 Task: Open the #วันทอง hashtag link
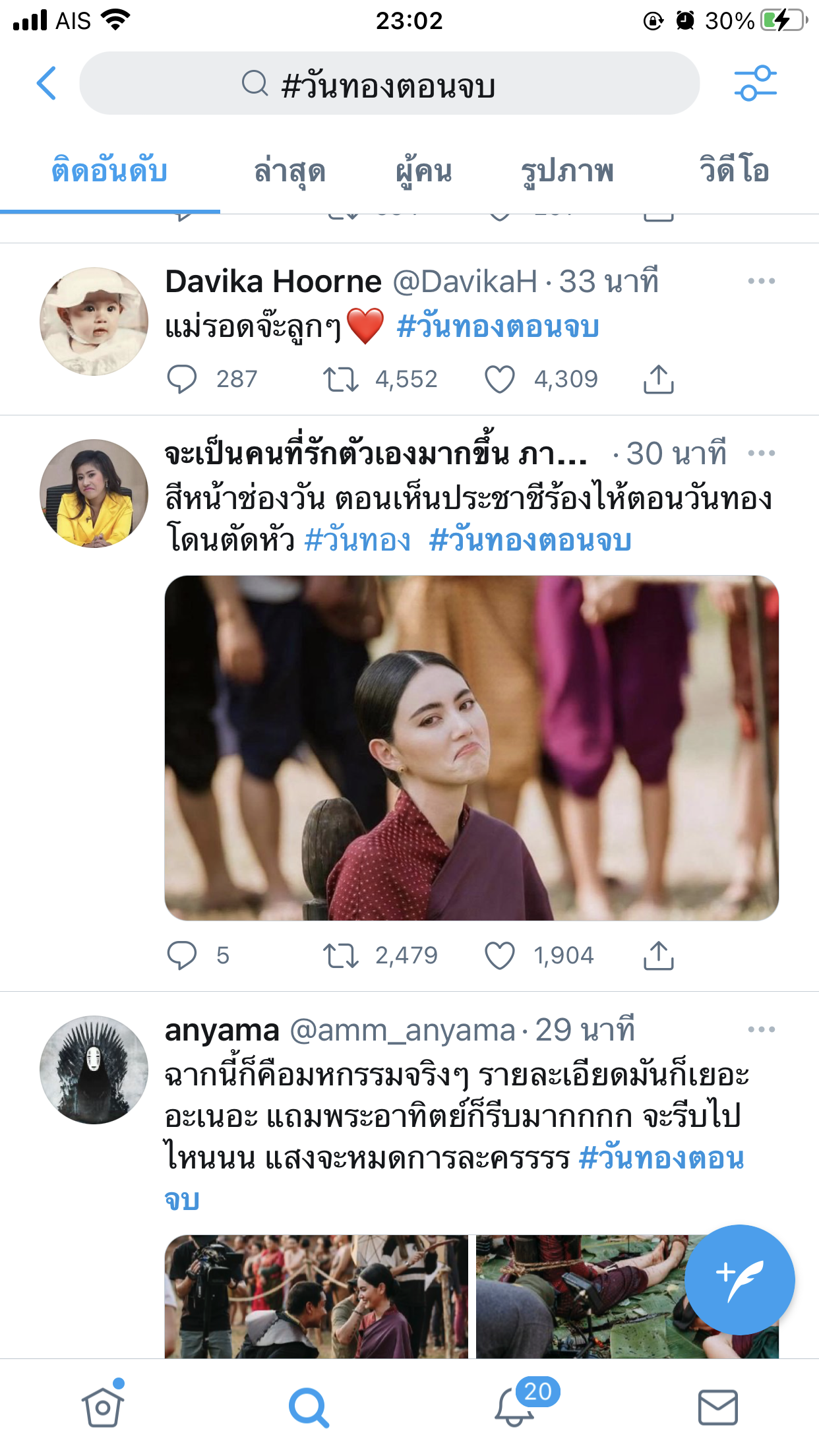[x=357, y=541]
